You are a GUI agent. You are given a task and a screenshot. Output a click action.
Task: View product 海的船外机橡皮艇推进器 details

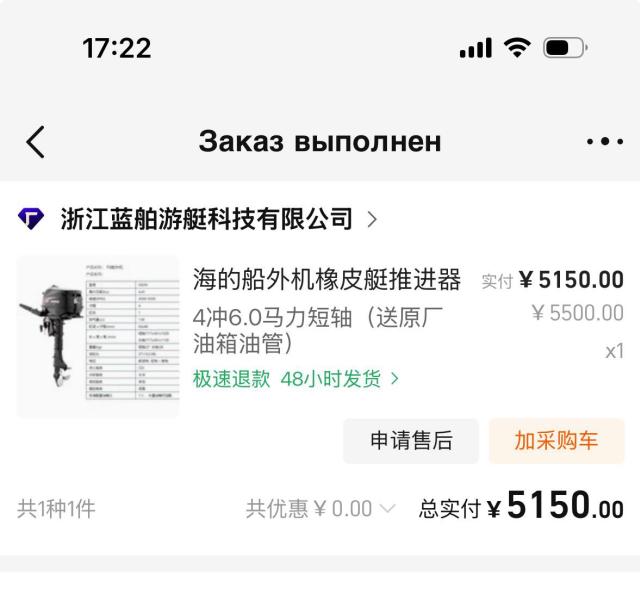point(326,279)
